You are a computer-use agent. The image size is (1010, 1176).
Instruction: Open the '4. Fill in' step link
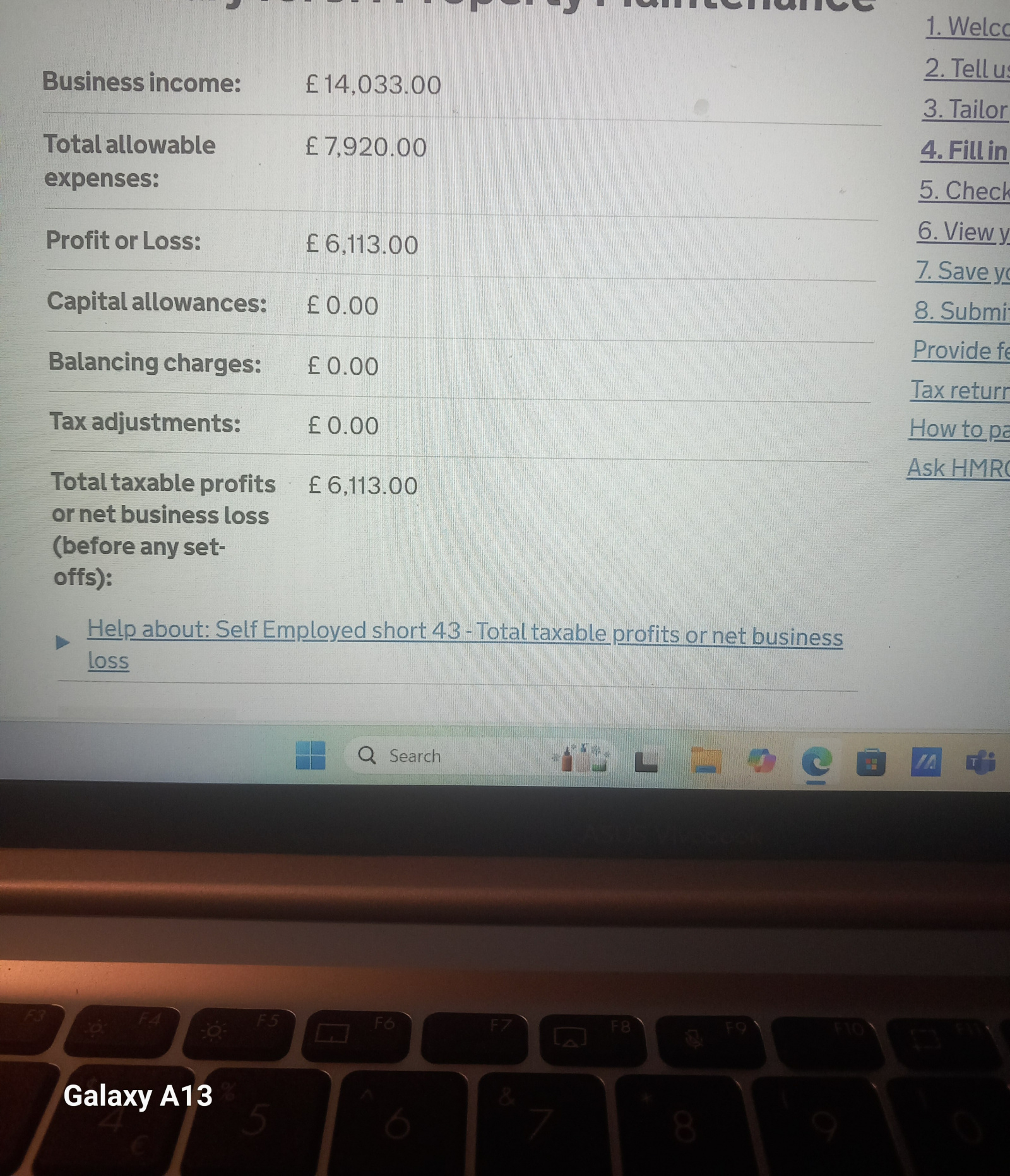[963, 151]
